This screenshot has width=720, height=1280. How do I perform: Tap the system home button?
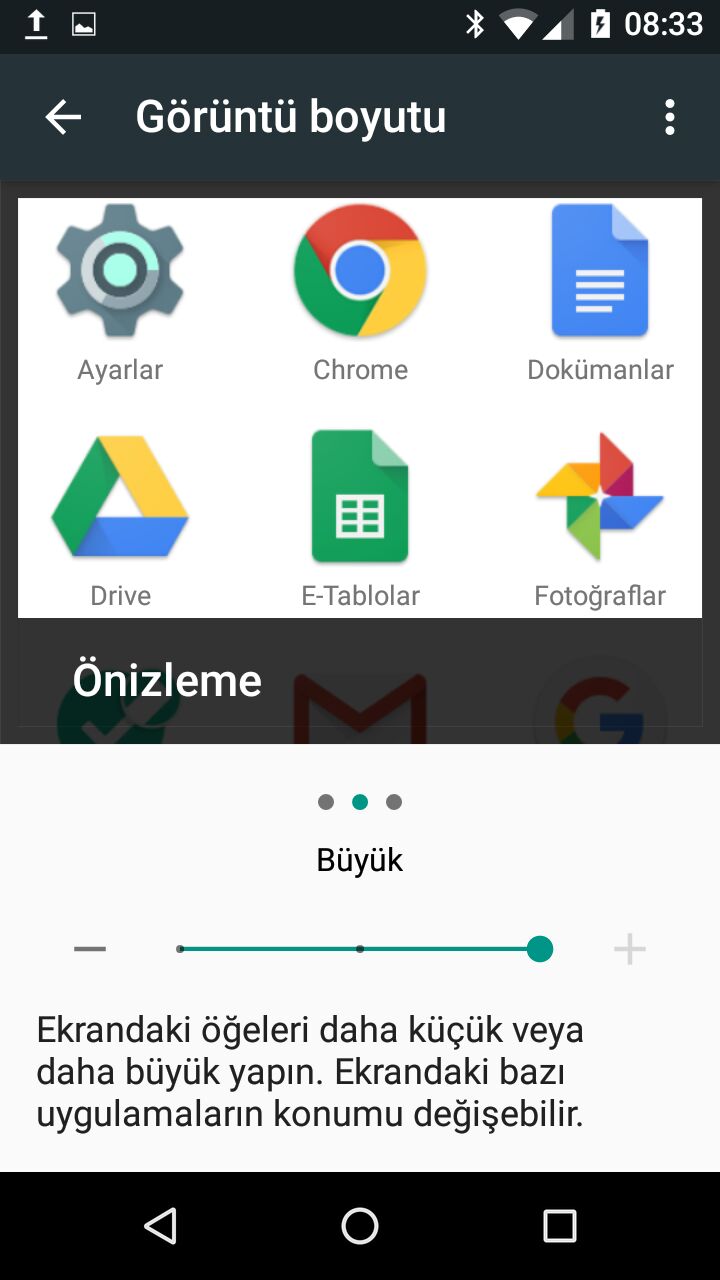[x=360, y=1225]
